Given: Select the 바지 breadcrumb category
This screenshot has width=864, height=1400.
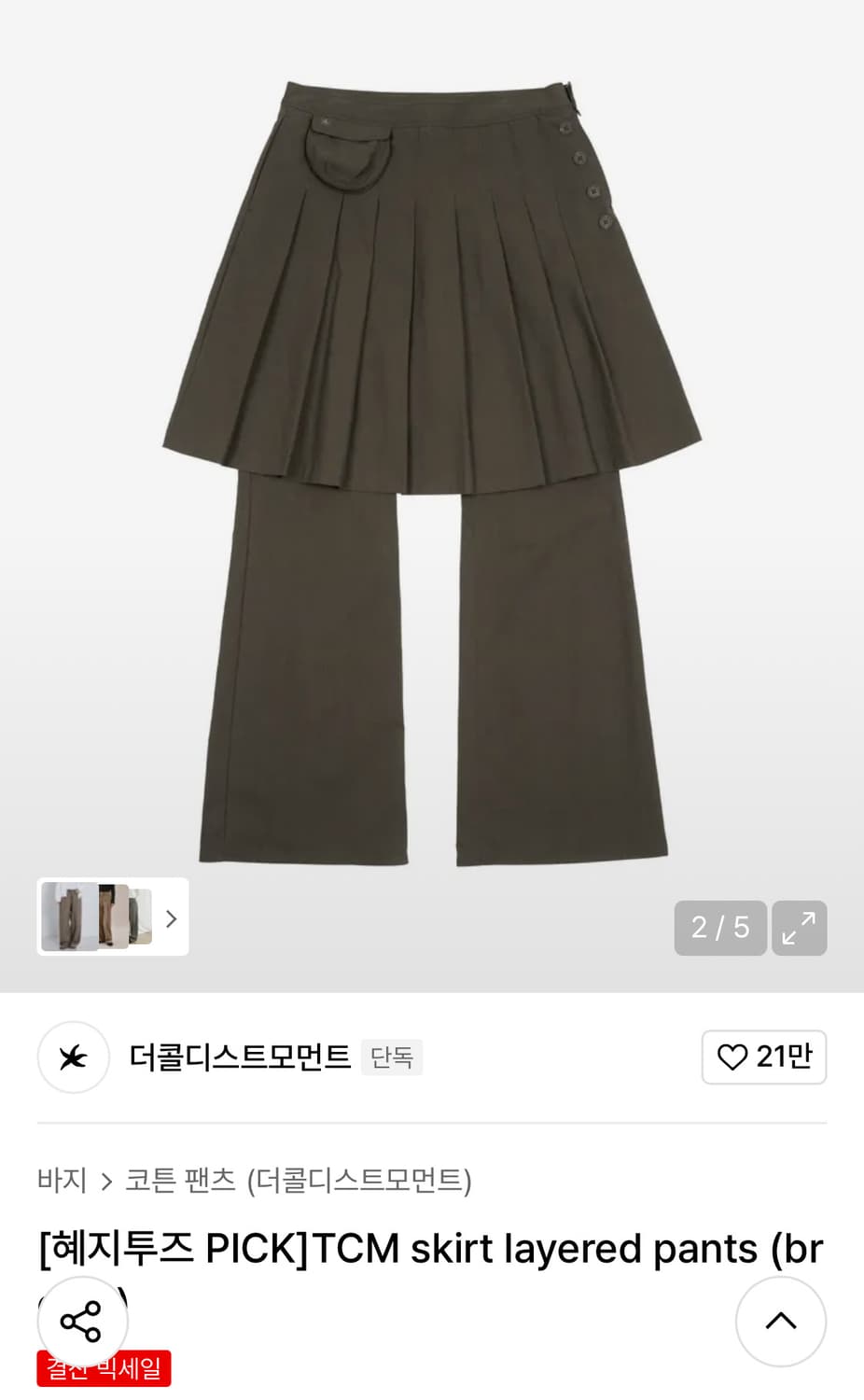Looking at the screenshot, I should tap(62, 1181).
